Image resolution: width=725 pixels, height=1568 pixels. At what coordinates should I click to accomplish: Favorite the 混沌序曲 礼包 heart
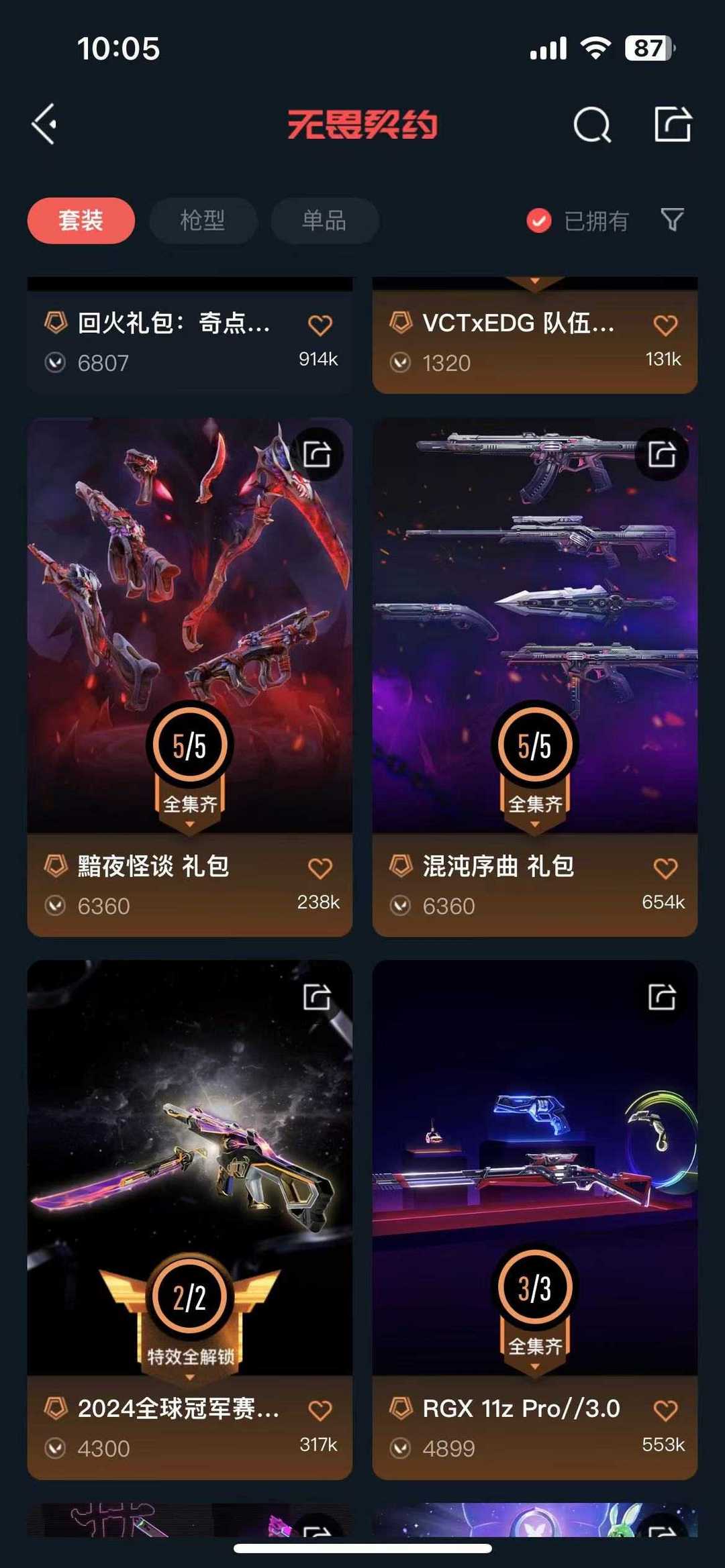click(665, 868)
